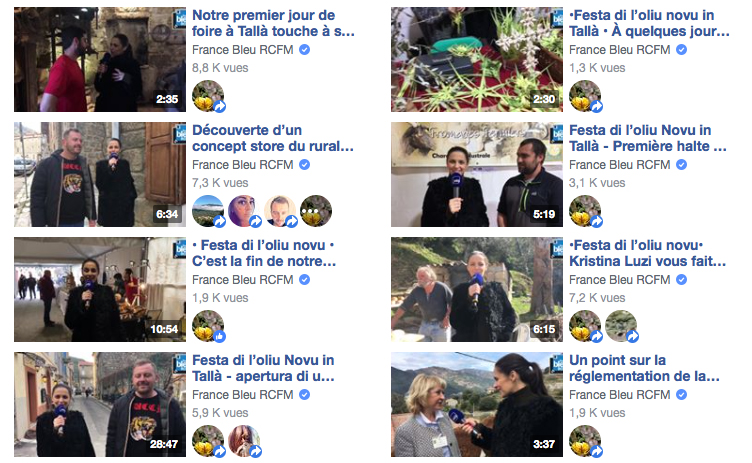Image resolution: width=752 pixels, height=463 pixels.
Task: Open 'Notre premier jour de foire à Tallà' title
Action: click(272, 23)
